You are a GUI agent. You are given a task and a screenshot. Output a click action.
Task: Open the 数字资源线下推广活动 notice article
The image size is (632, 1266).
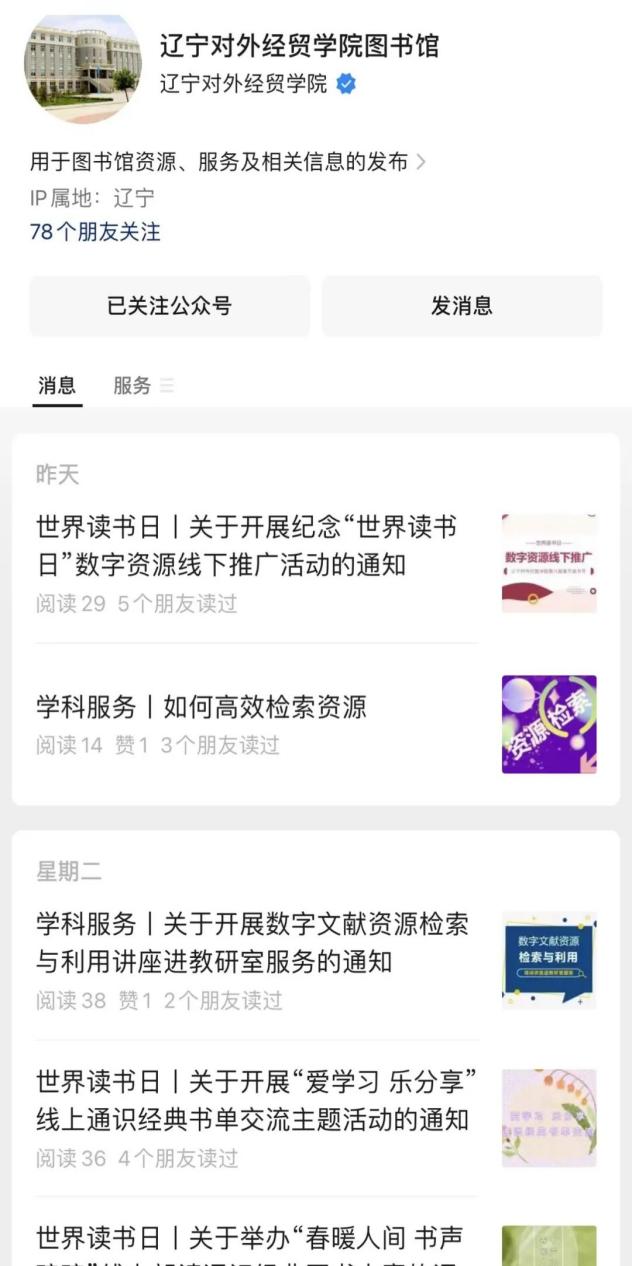(247, 546)
